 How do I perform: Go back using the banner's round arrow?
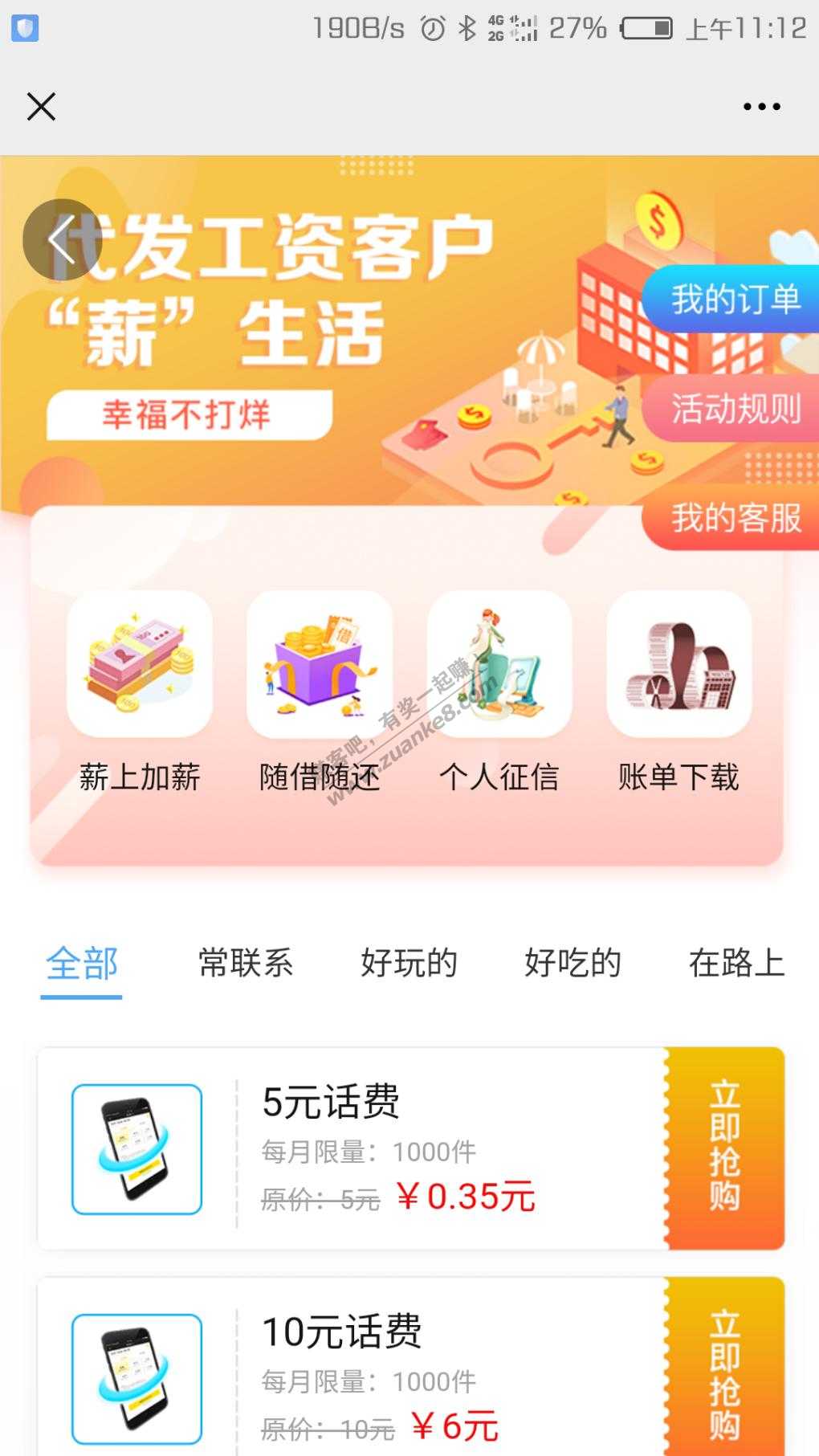(x=62, y=239)
